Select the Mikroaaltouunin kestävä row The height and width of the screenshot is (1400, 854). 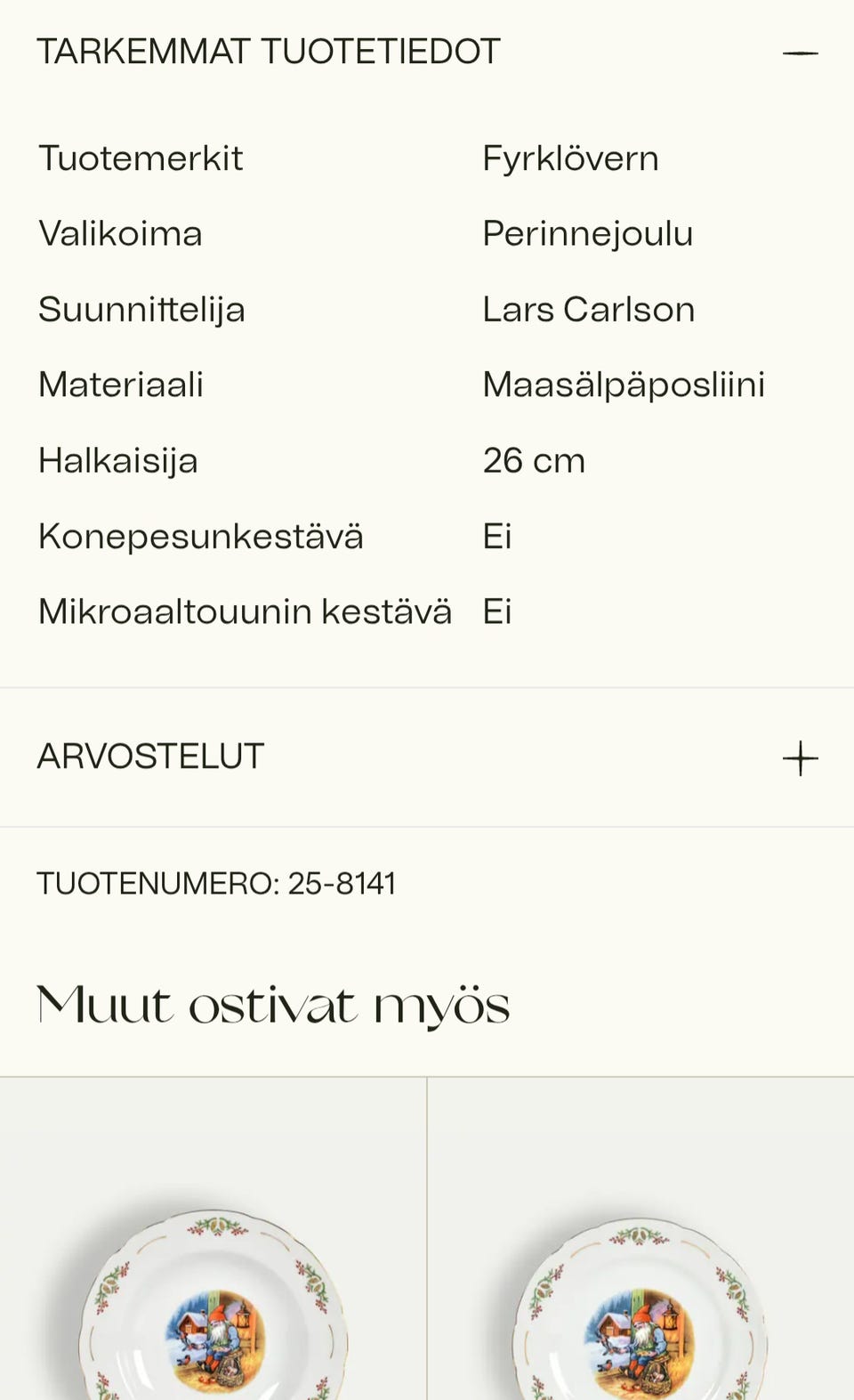tap(245, 611)
